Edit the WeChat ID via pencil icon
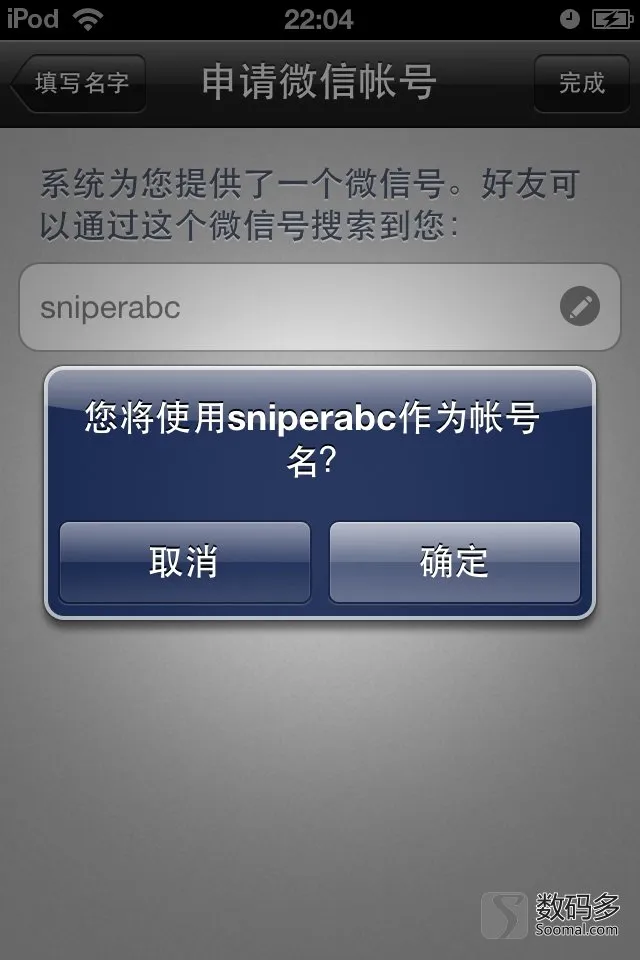640x960 pixels. pyautogui.click(x=580, y=307)
